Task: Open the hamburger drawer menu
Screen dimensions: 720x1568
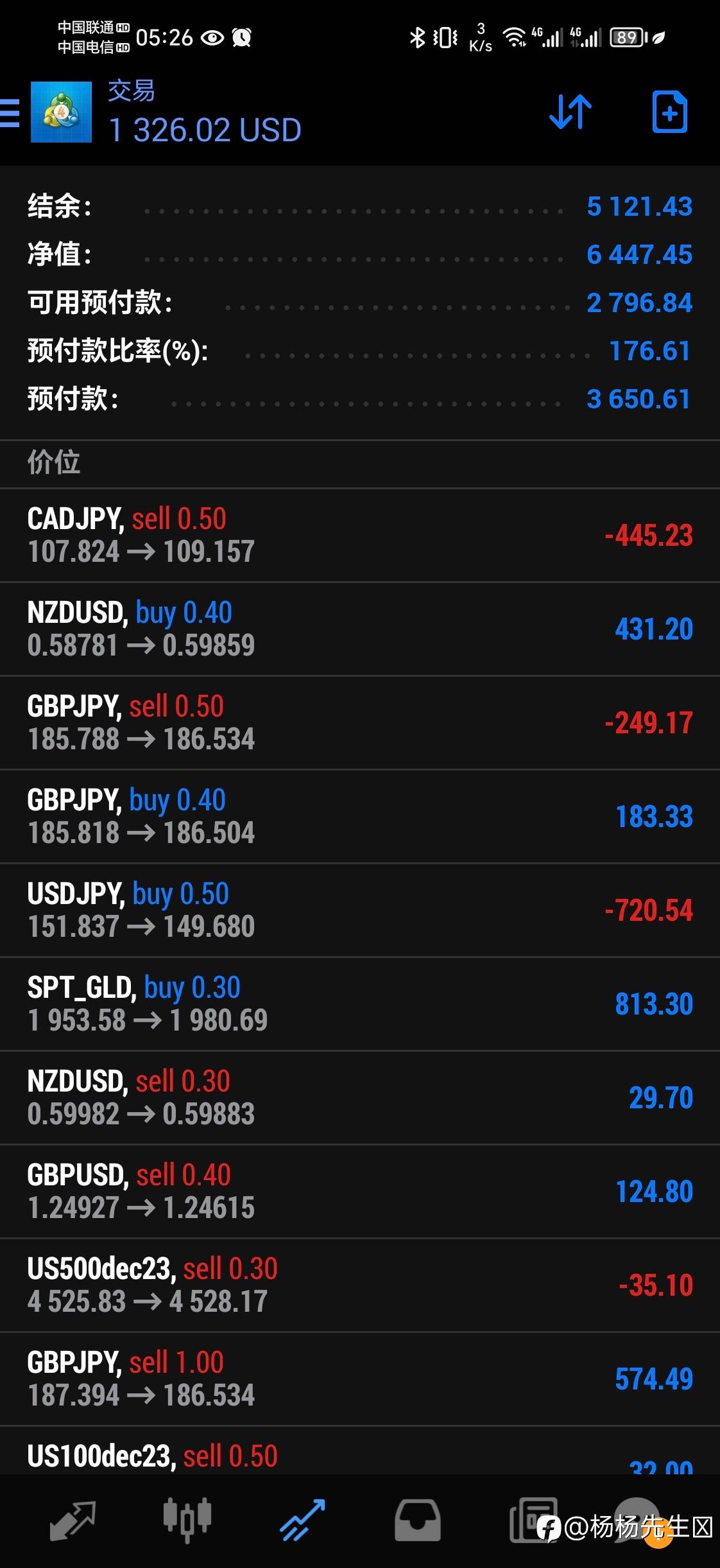Action: pyautogui.click(x=9, y=113)
